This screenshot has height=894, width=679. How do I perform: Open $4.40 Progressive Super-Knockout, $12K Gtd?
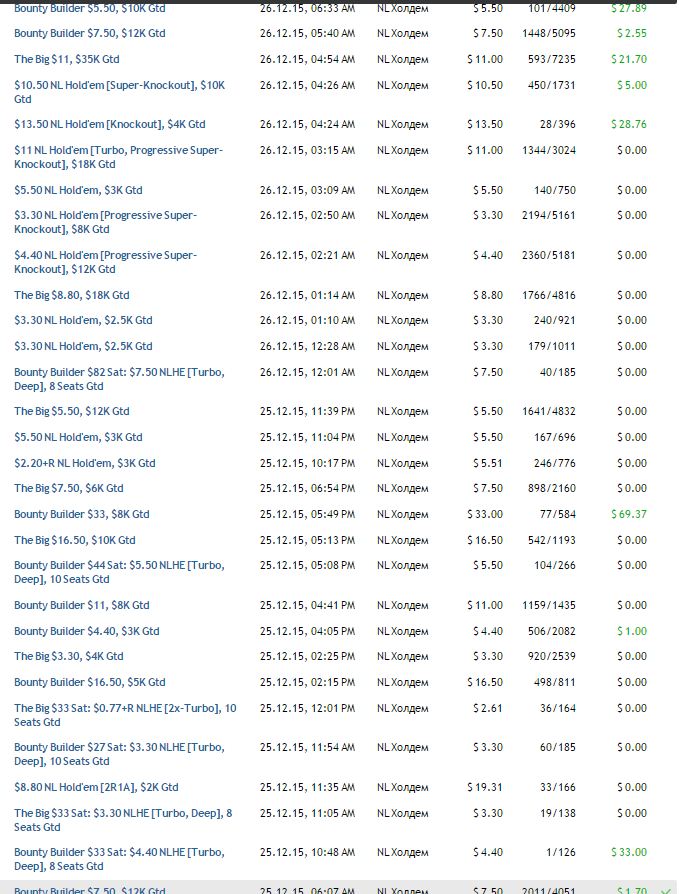(105, 256)
